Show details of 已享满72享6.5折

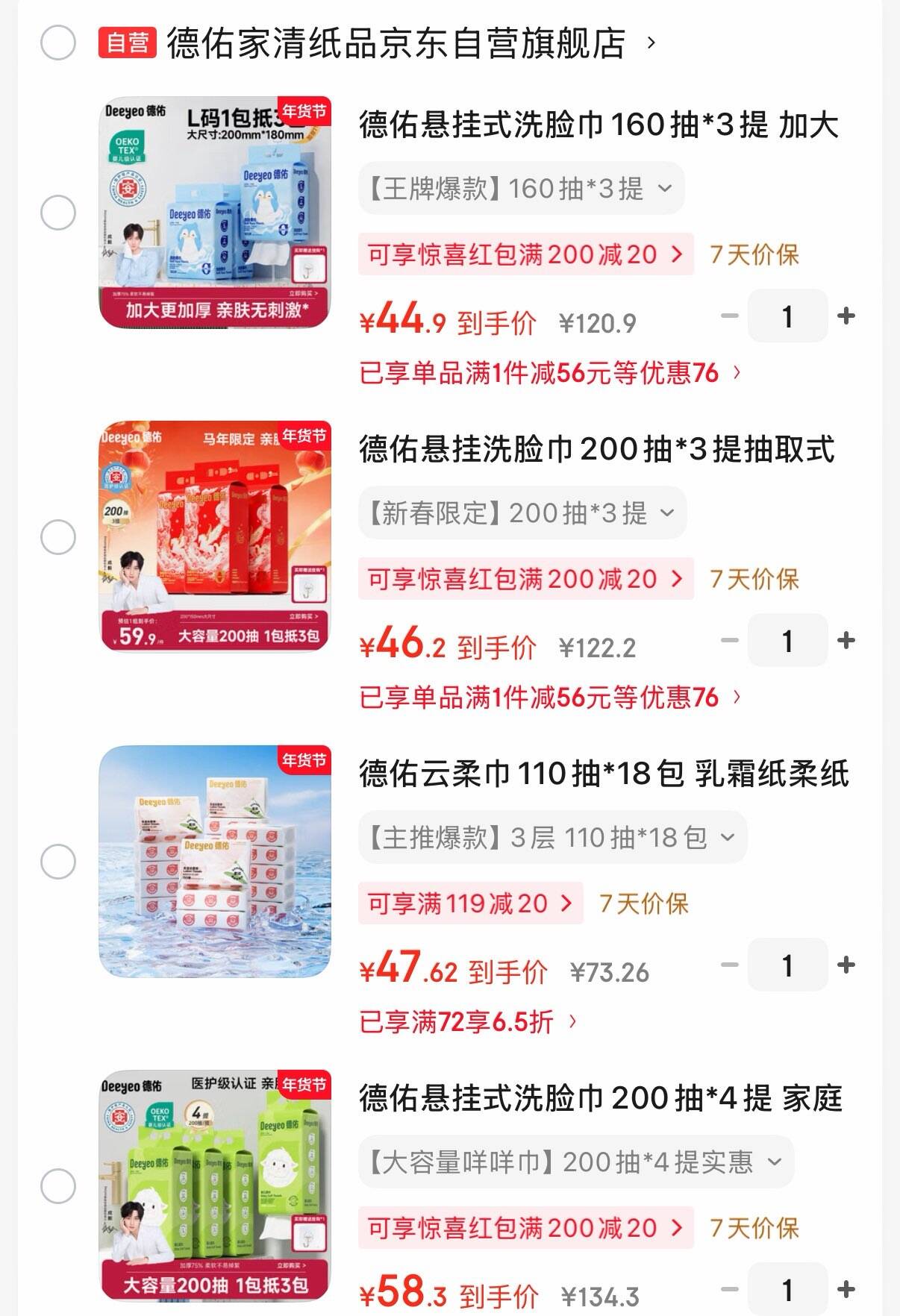tap(468, 1021)
